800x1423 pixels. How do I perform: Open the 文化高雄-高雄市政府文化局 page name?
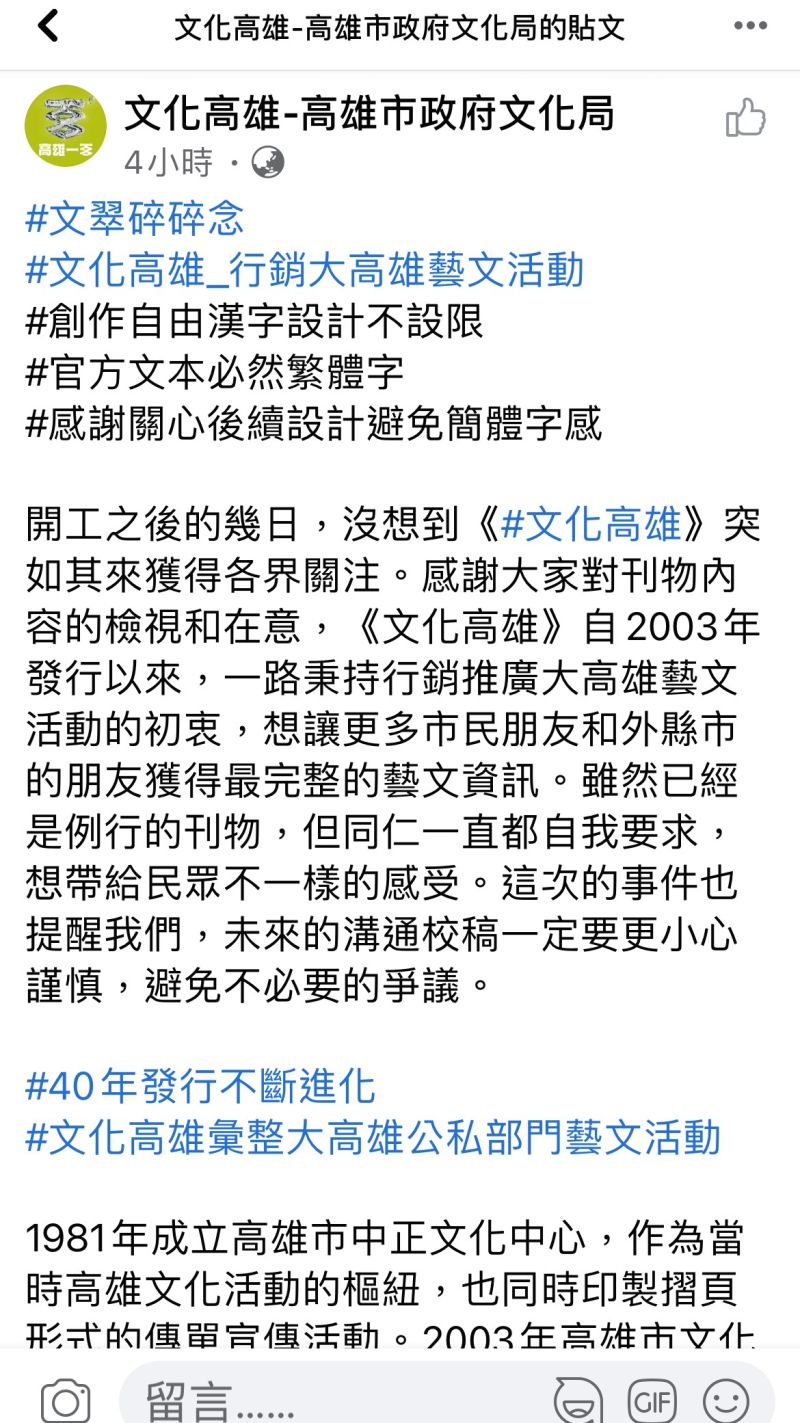point(368,114)
